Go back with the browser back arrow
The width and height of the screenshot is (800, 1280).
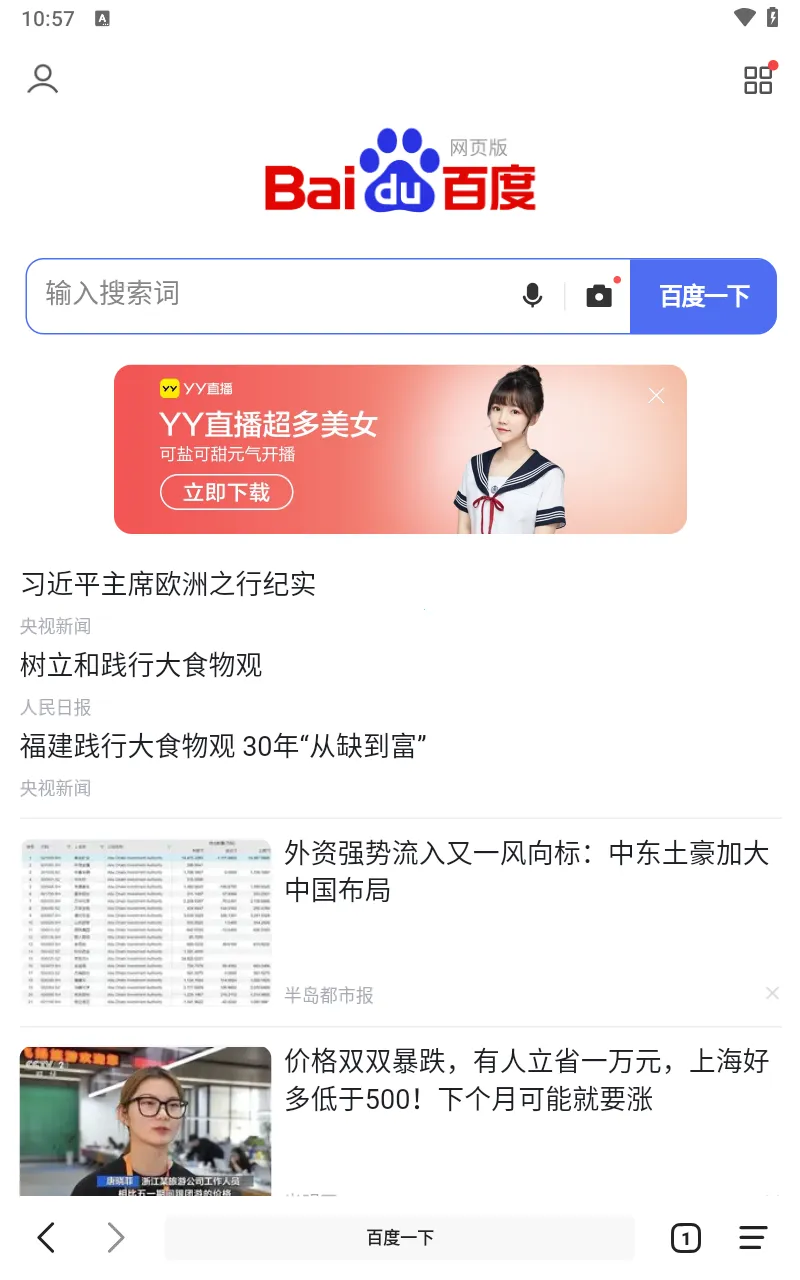[x=46, y=1238]
